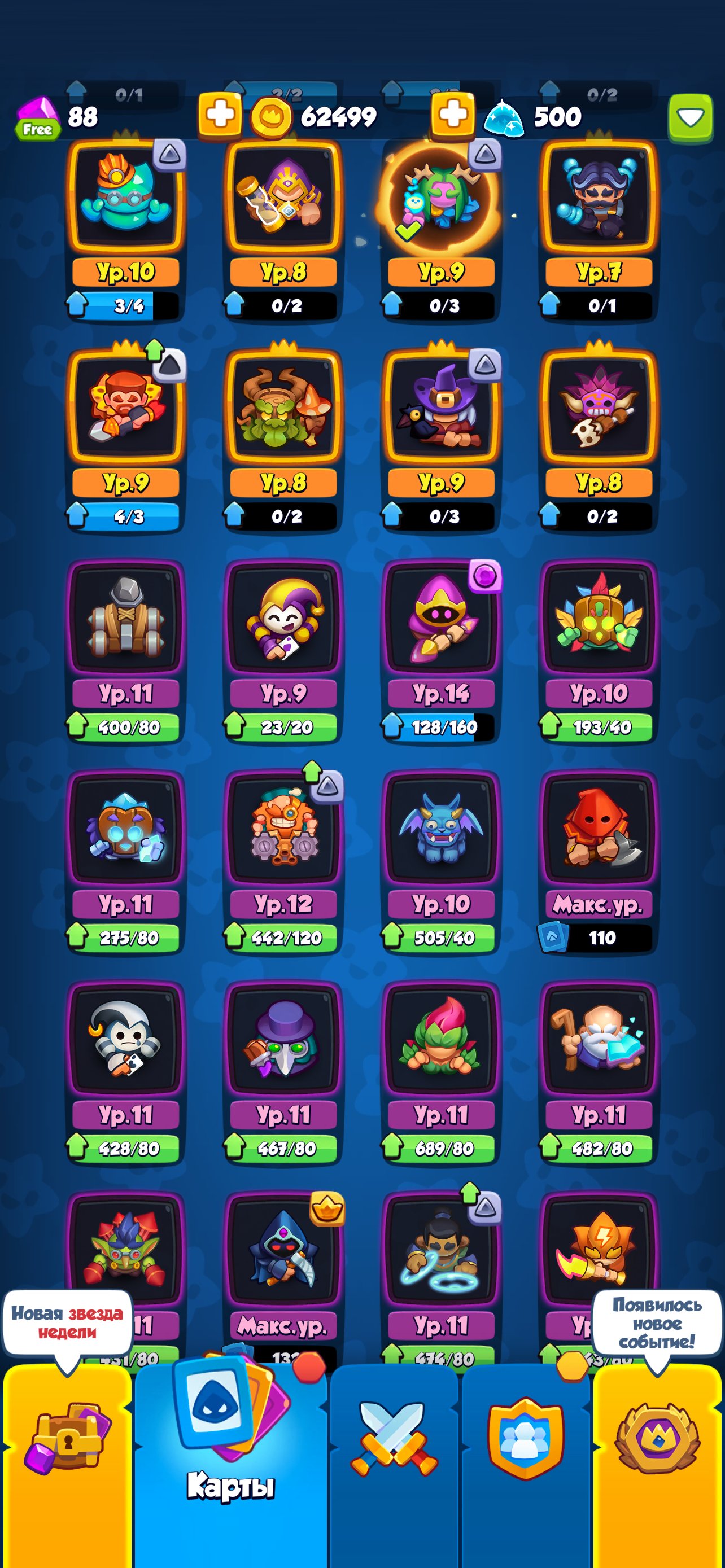
Task: Select the plague doctor card 467/80
Action: [x=283, y=1039]
